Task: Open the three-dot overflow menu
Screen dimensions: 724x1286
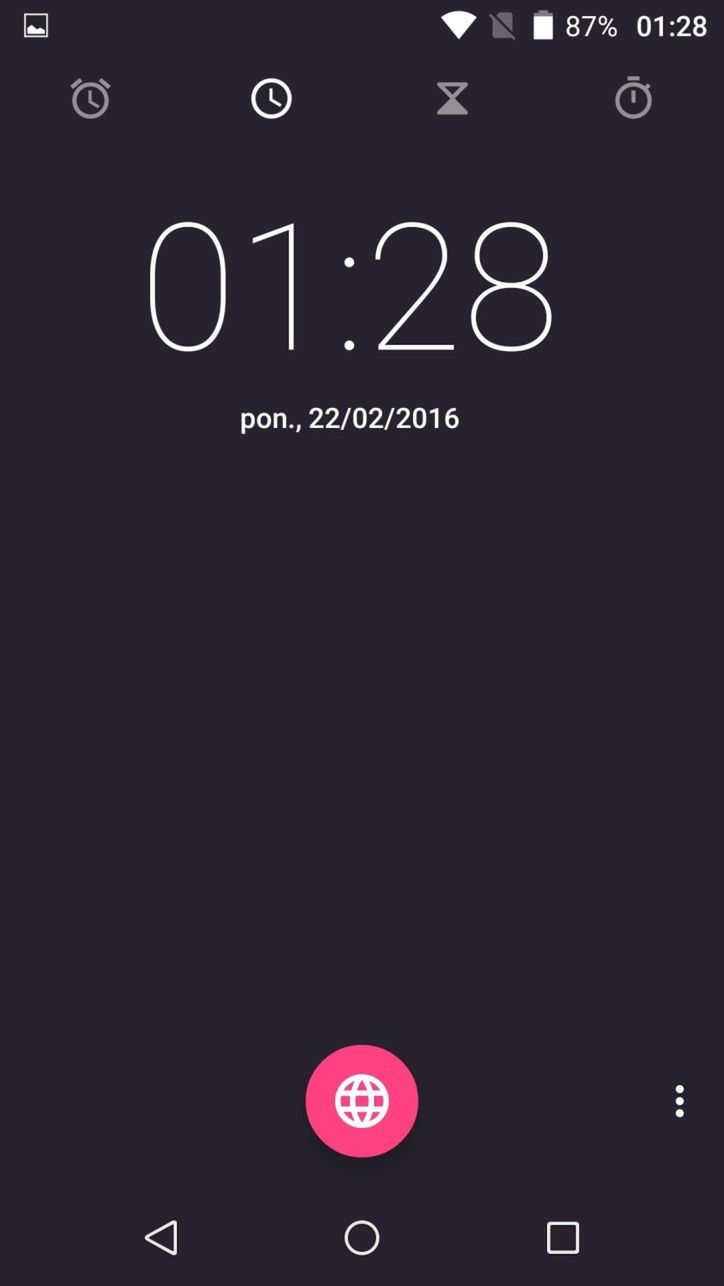Action: coord(680,1101)
